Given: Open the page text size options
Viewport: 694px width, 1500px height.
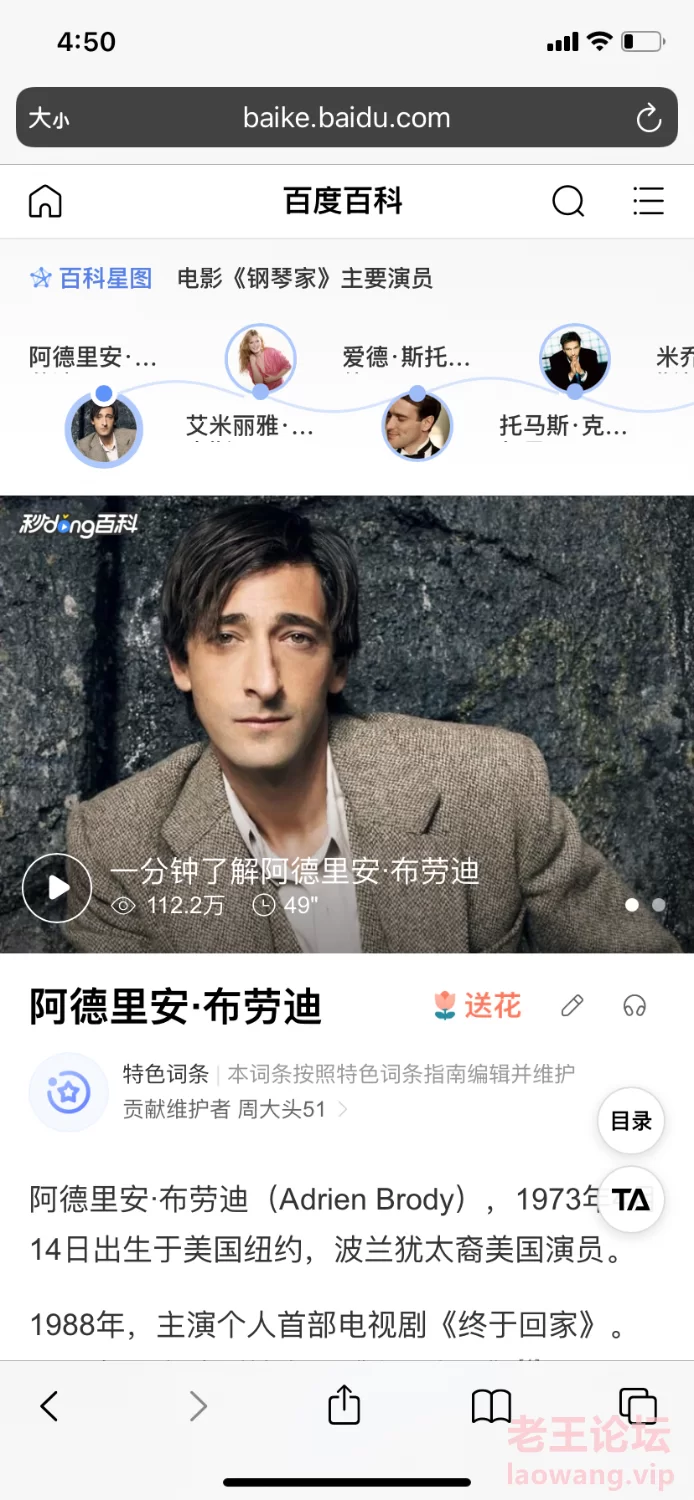Looking at the screenshot, I should (x=48, y=119).
